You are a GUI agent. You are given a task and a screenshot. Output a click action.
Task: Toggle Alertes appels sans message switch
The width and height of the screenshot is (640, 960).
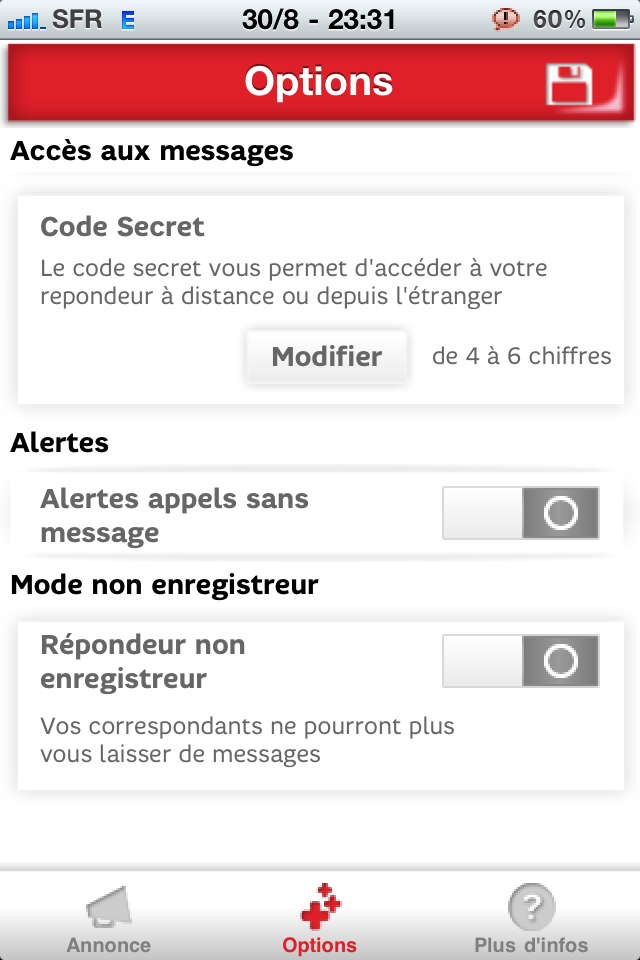tap(521, 513)
